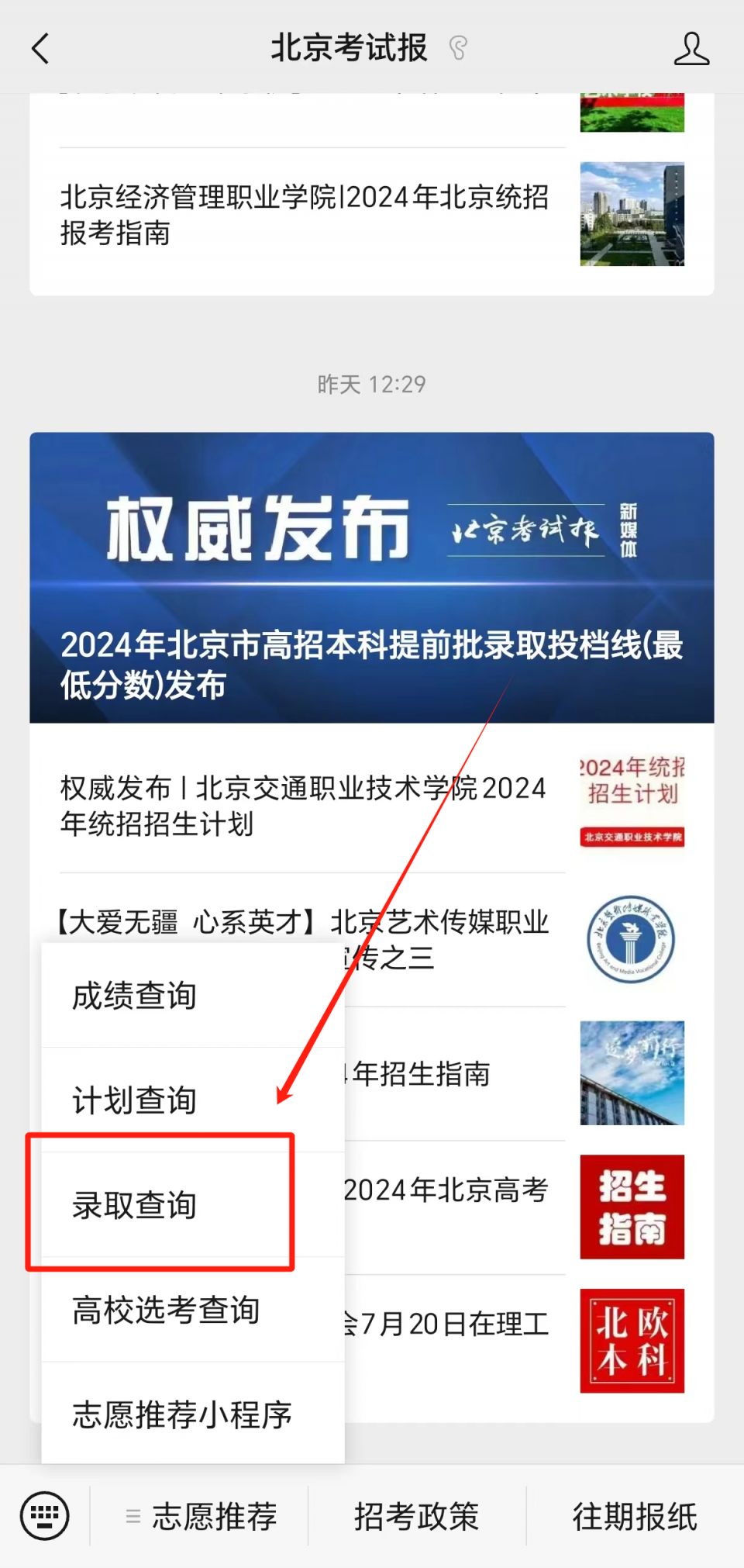Open 高校选考查询 menu item
This screenshot has width=744, height=1568.
166,1310
